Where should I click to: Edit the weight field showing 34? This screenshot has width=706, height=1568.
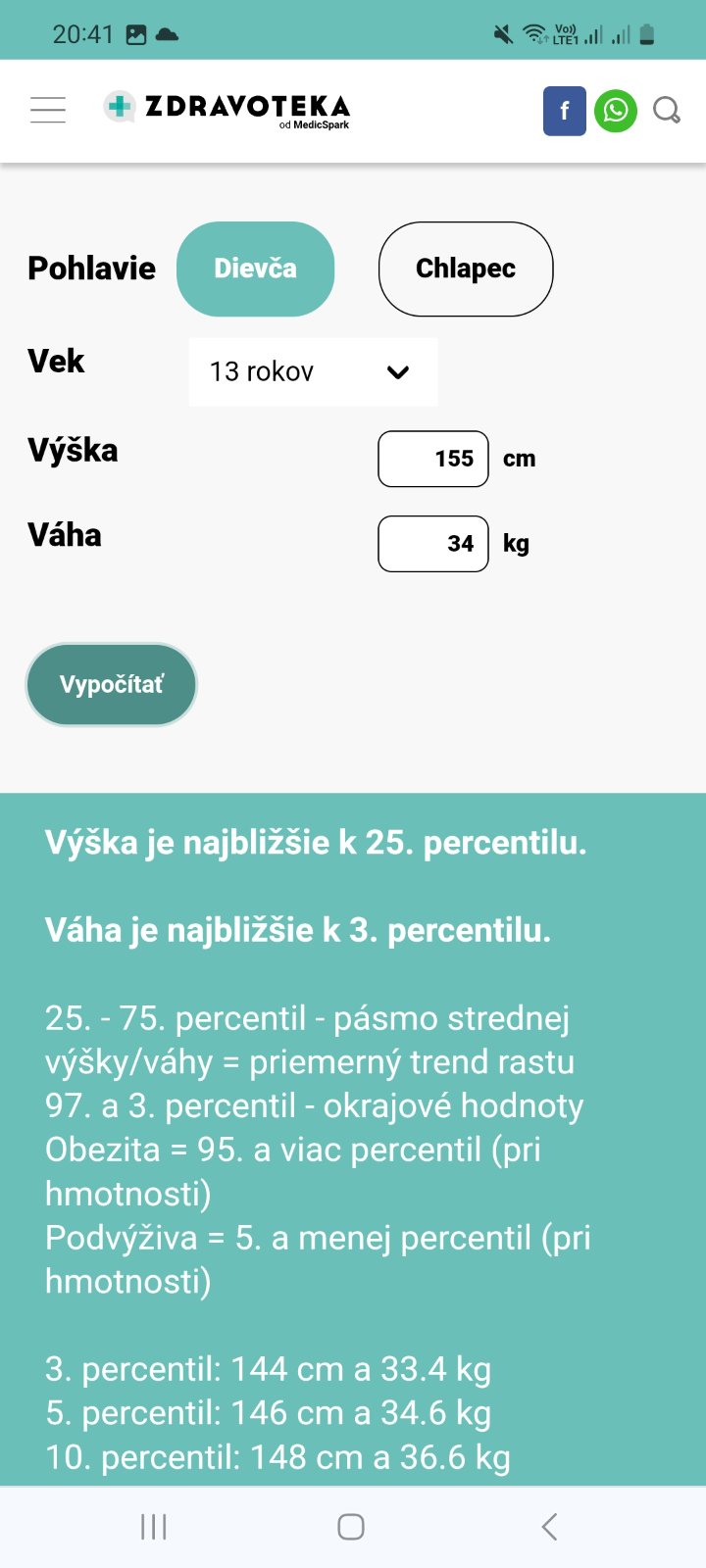coord(433,544)
